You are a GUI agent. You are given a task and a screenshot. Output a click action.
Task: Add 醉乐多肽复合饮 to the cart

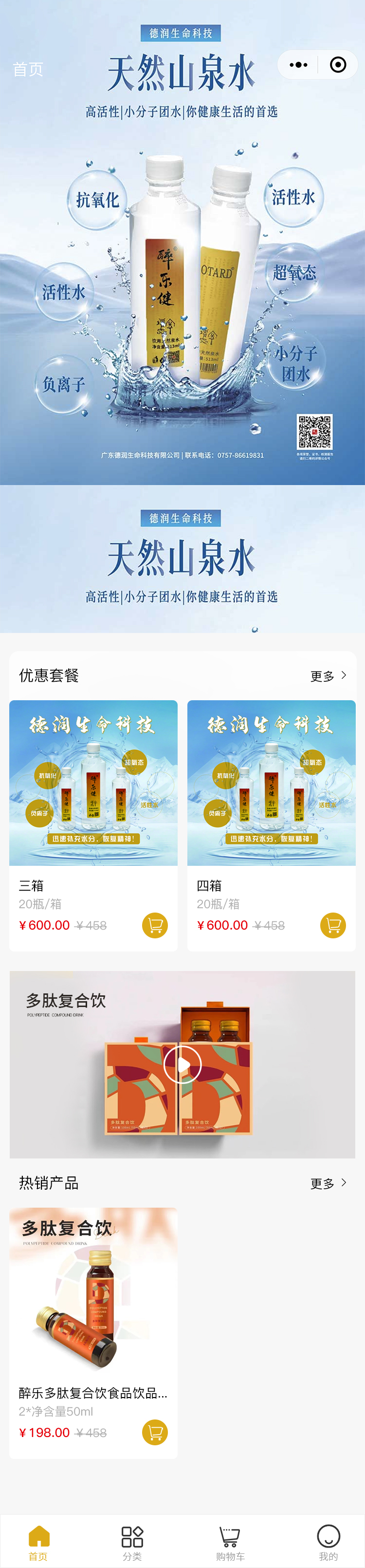click(155, 1432)
